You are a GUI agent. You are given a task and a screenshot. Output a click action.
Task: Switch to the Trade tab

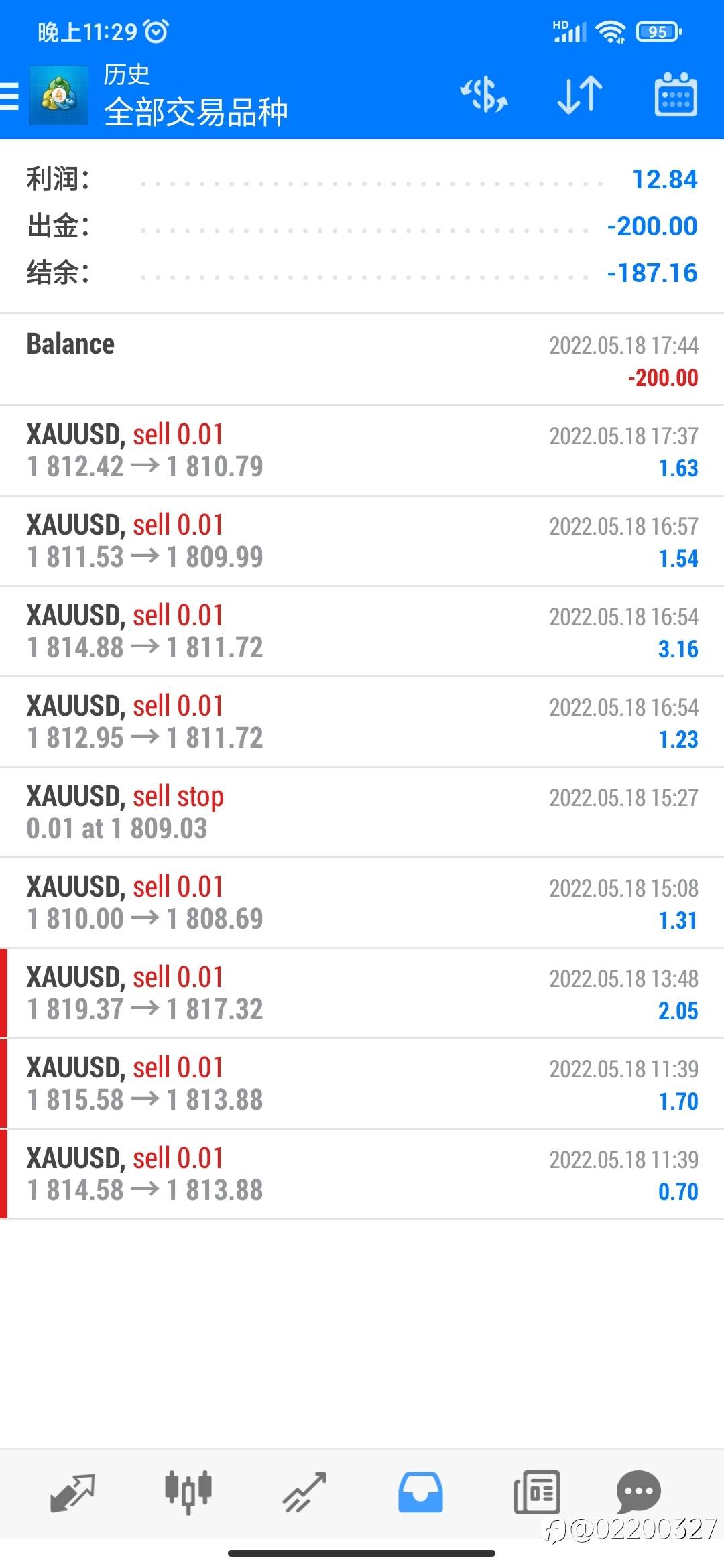coord(304,1493)
